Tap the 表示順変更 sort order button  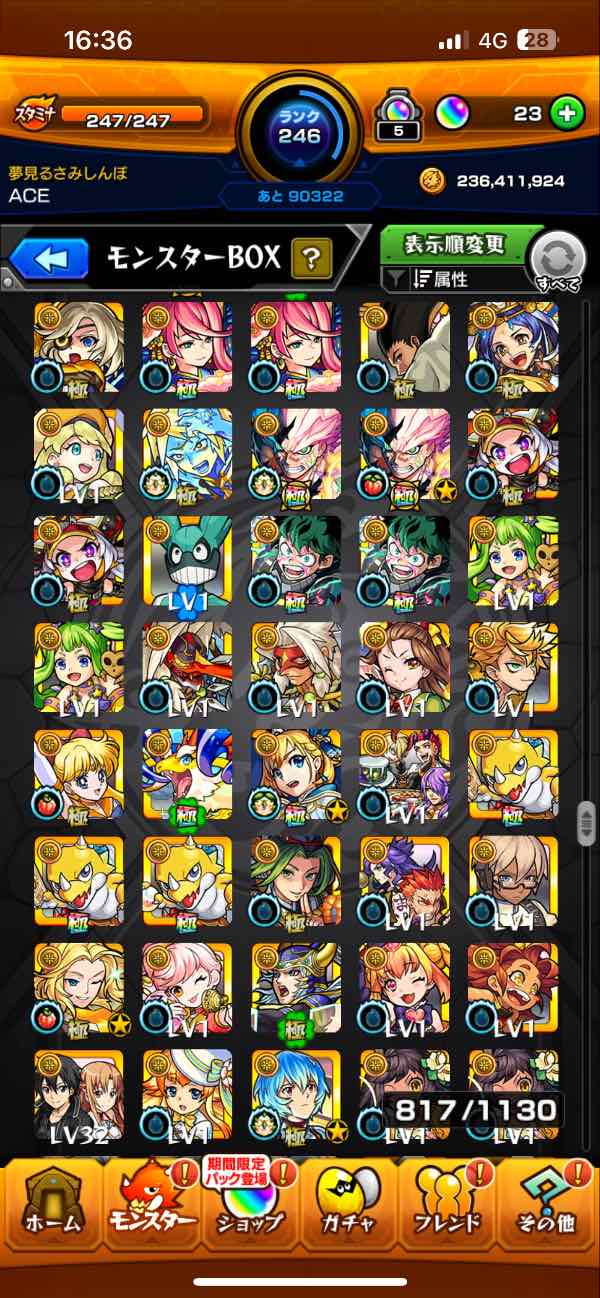[x=455, y=244]
